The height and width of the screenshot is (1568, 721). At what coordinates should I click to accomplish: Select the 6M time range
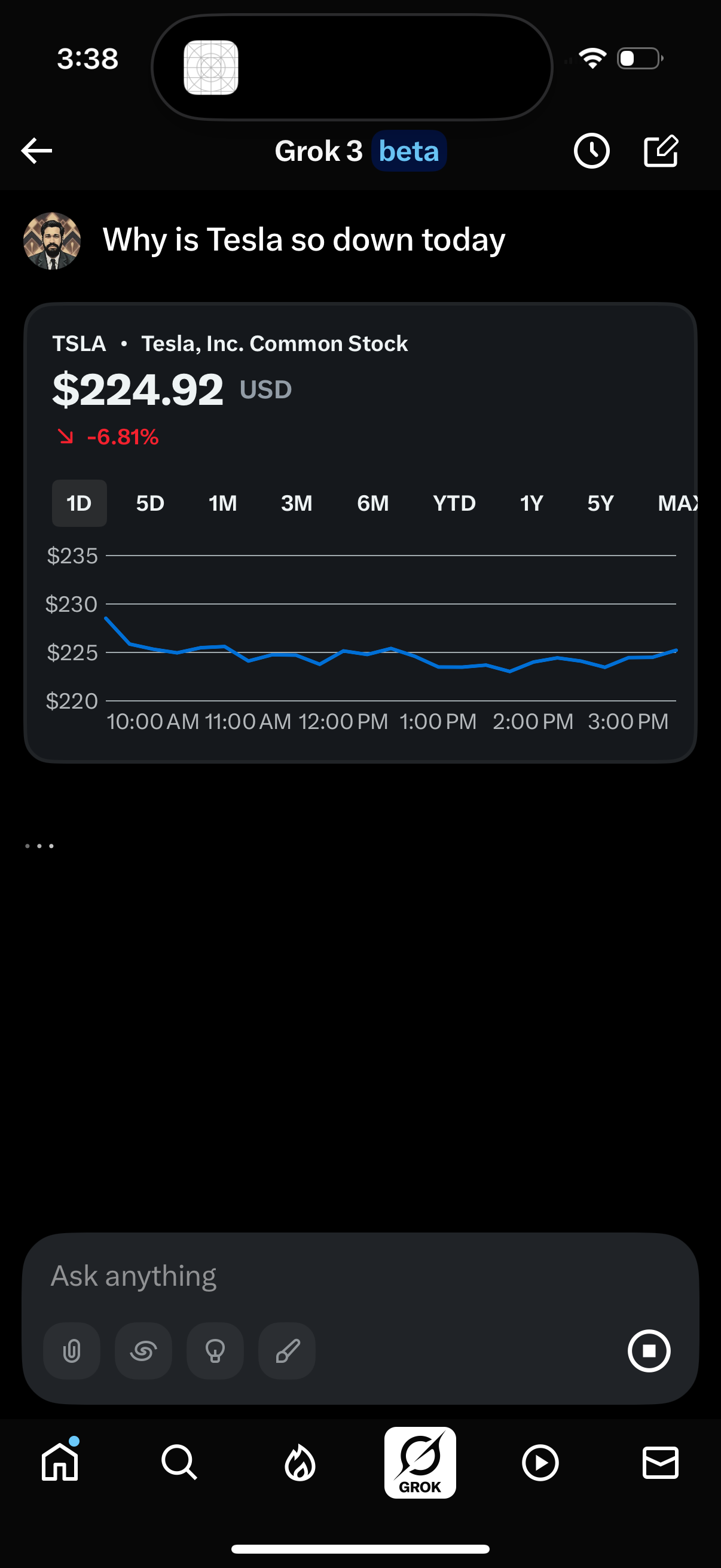click(372, 504)
